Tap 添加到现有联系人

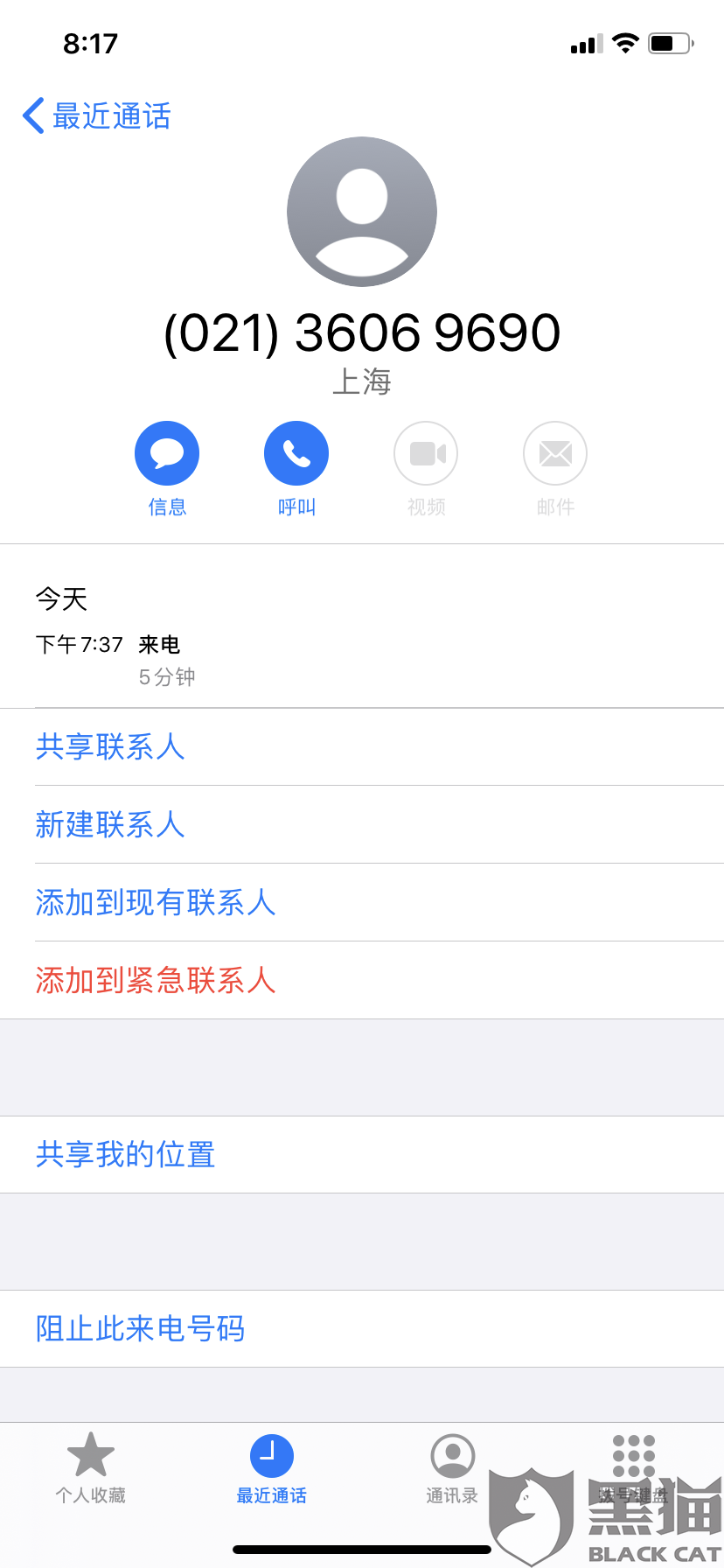pos(362,903)
